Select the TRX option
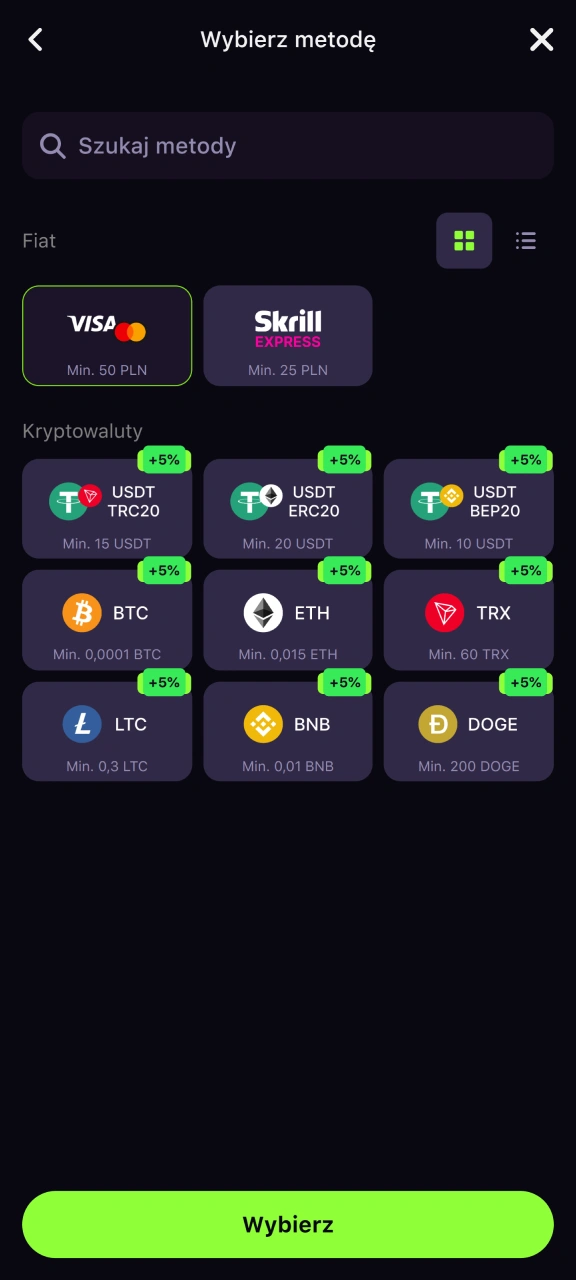Screen dimensions: 576x1280 pyautogui.click(x=469, y=620)
